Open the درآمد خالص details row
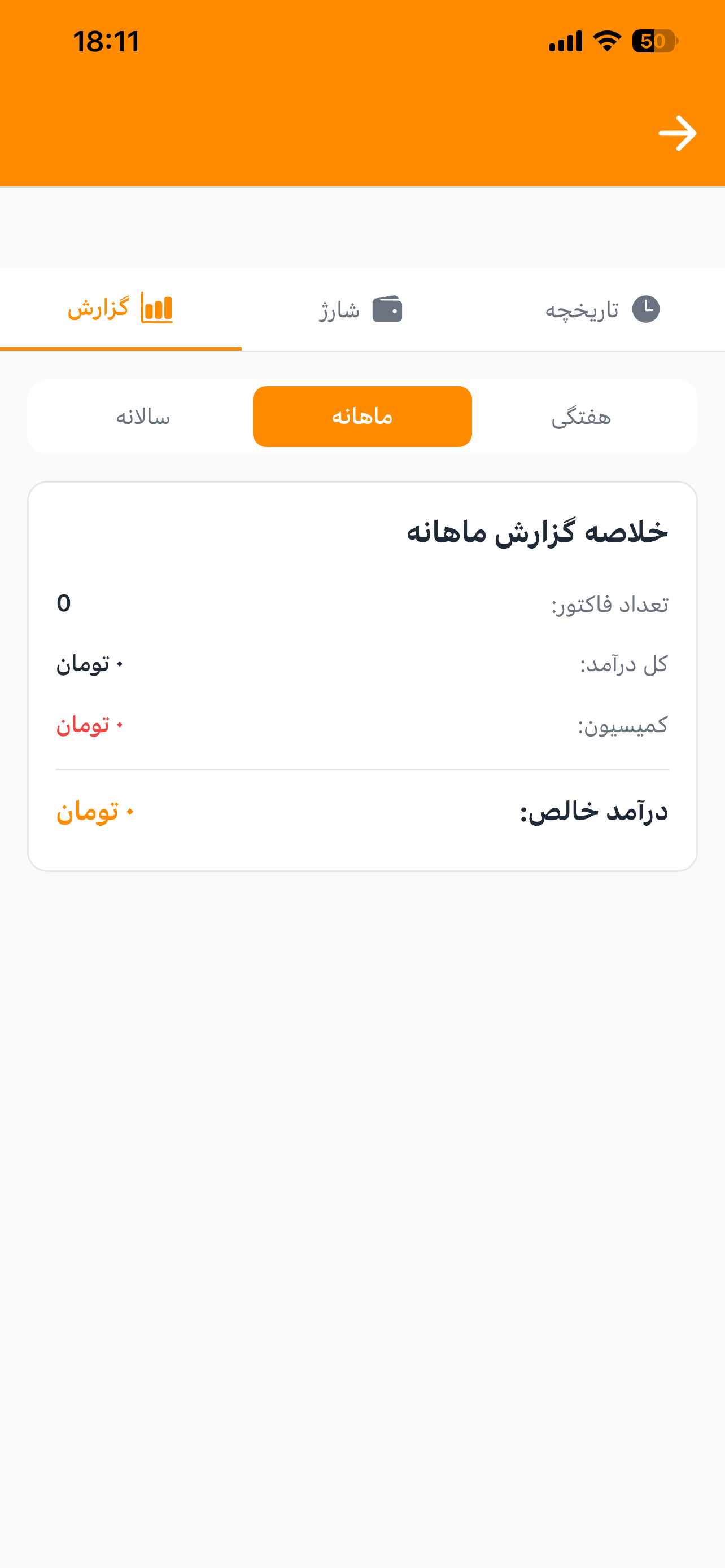The image size is (725, 1568). pyautogui.click(x=362, y=813)
